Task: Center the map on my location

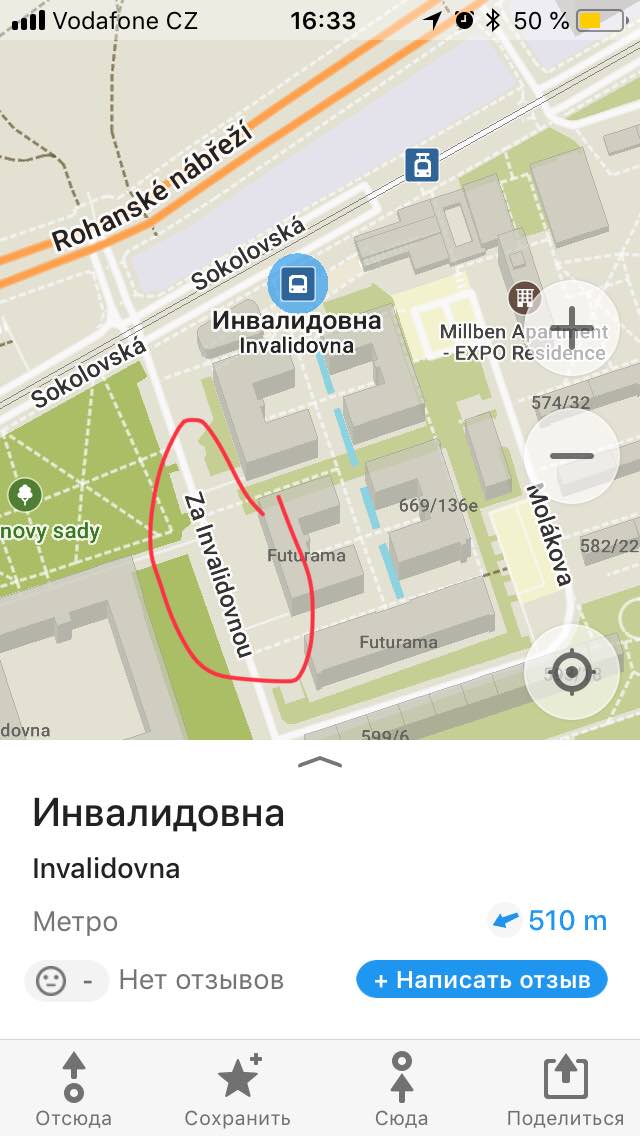Action: coord(572,672)
